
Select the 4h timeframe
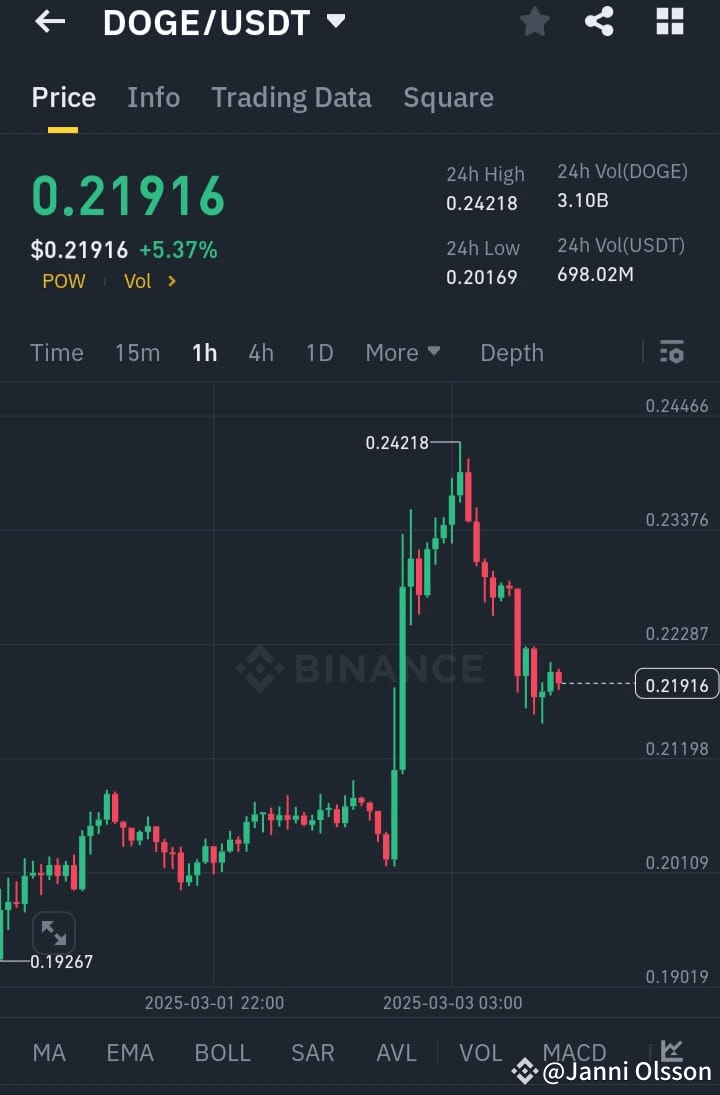[261, 352]
